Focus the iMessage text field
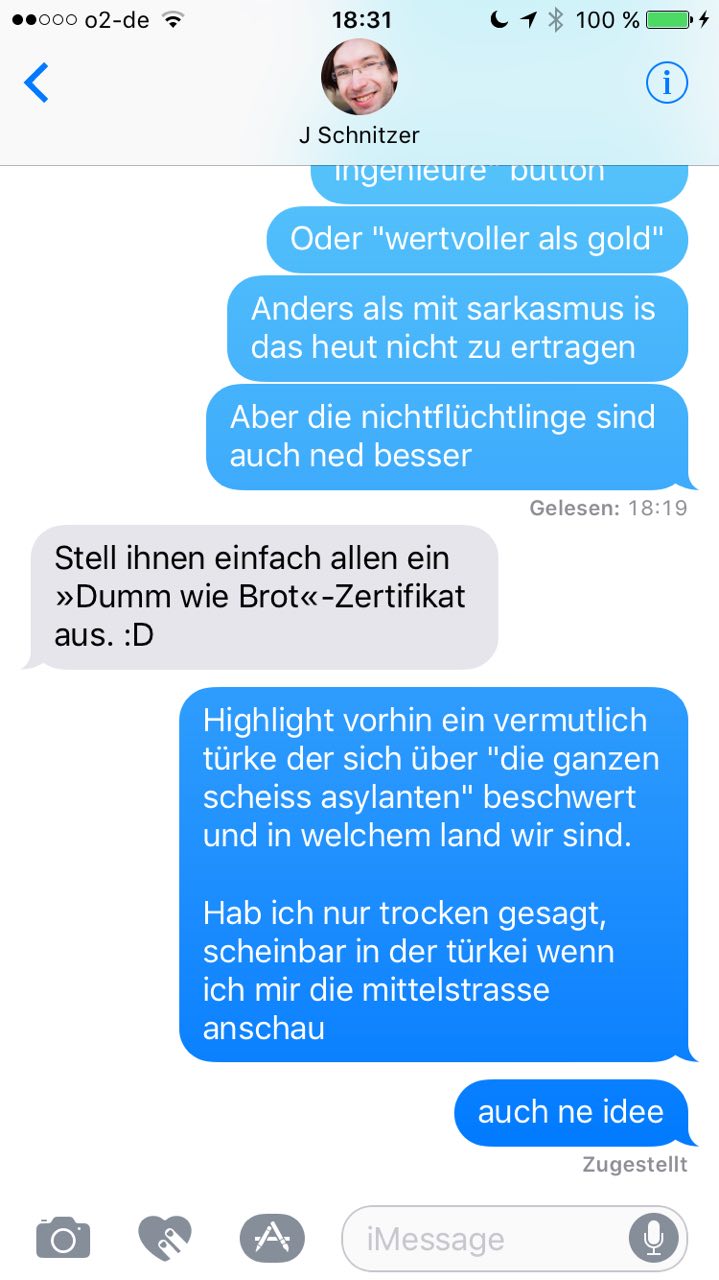Screen dimensions: 719x1280 click(x=480, y=1240)
